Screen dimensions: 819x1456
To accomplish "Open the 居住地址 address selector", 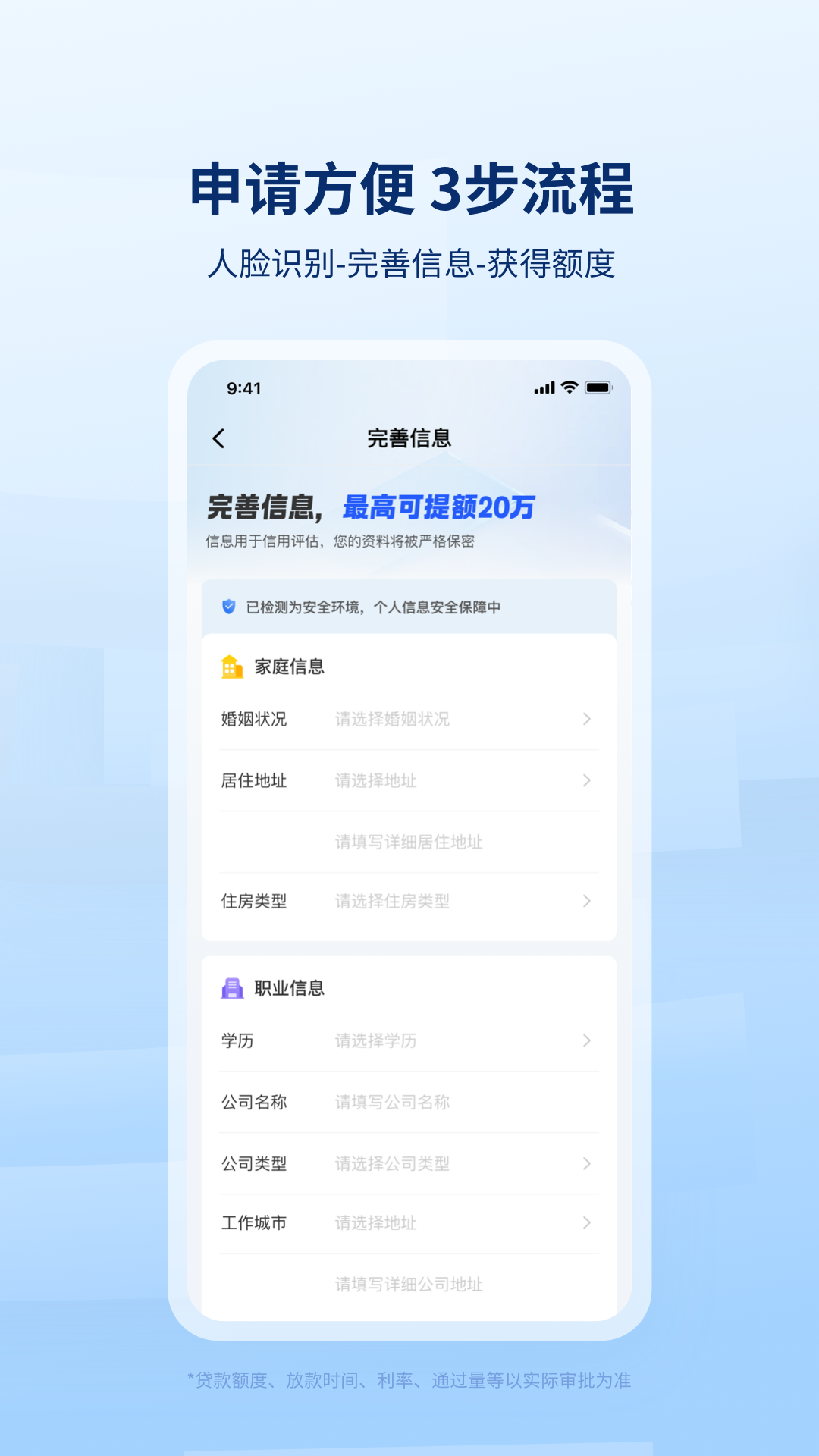I will click(408, 781).
